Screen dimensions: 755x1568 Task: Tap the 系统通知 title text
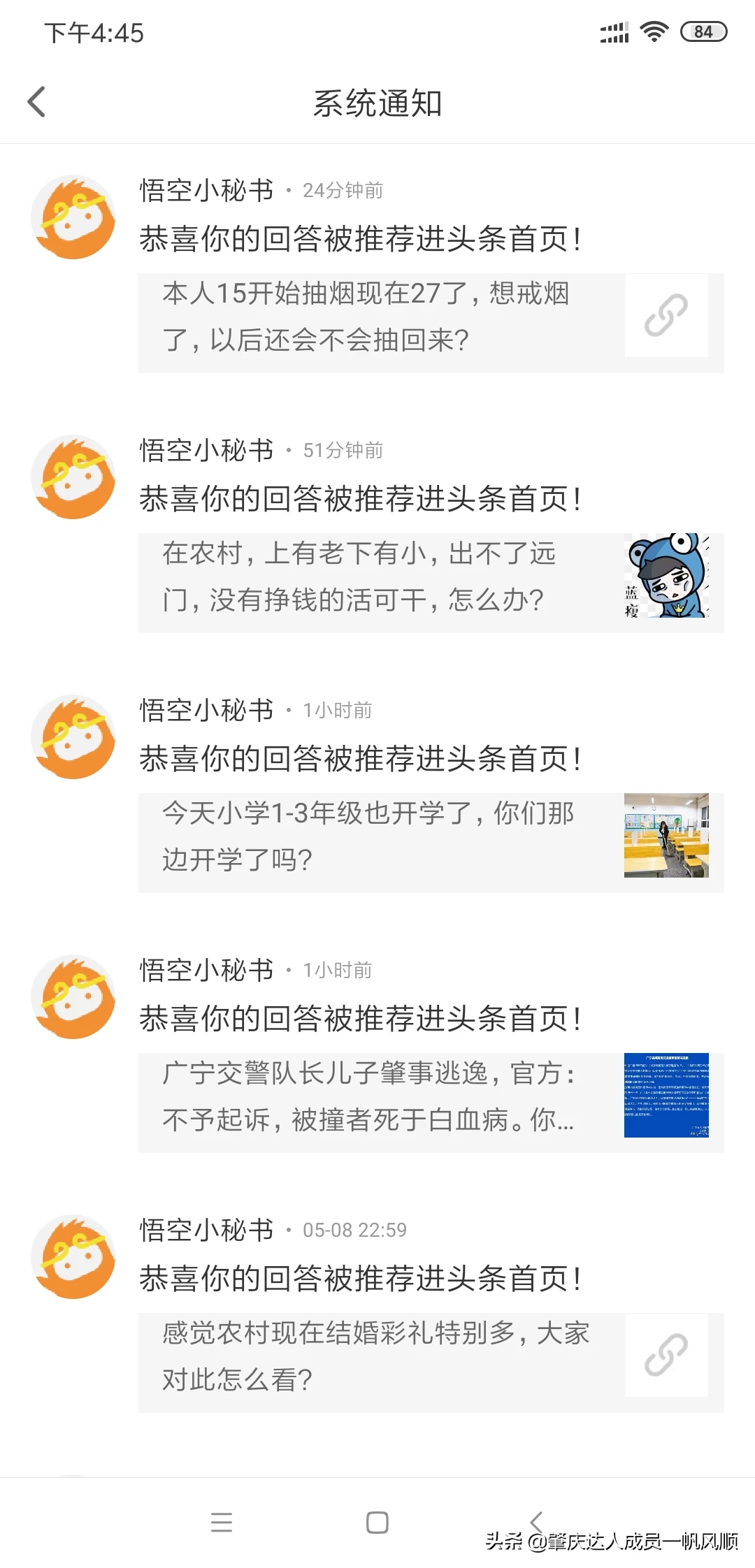click(x=377, y=103)
